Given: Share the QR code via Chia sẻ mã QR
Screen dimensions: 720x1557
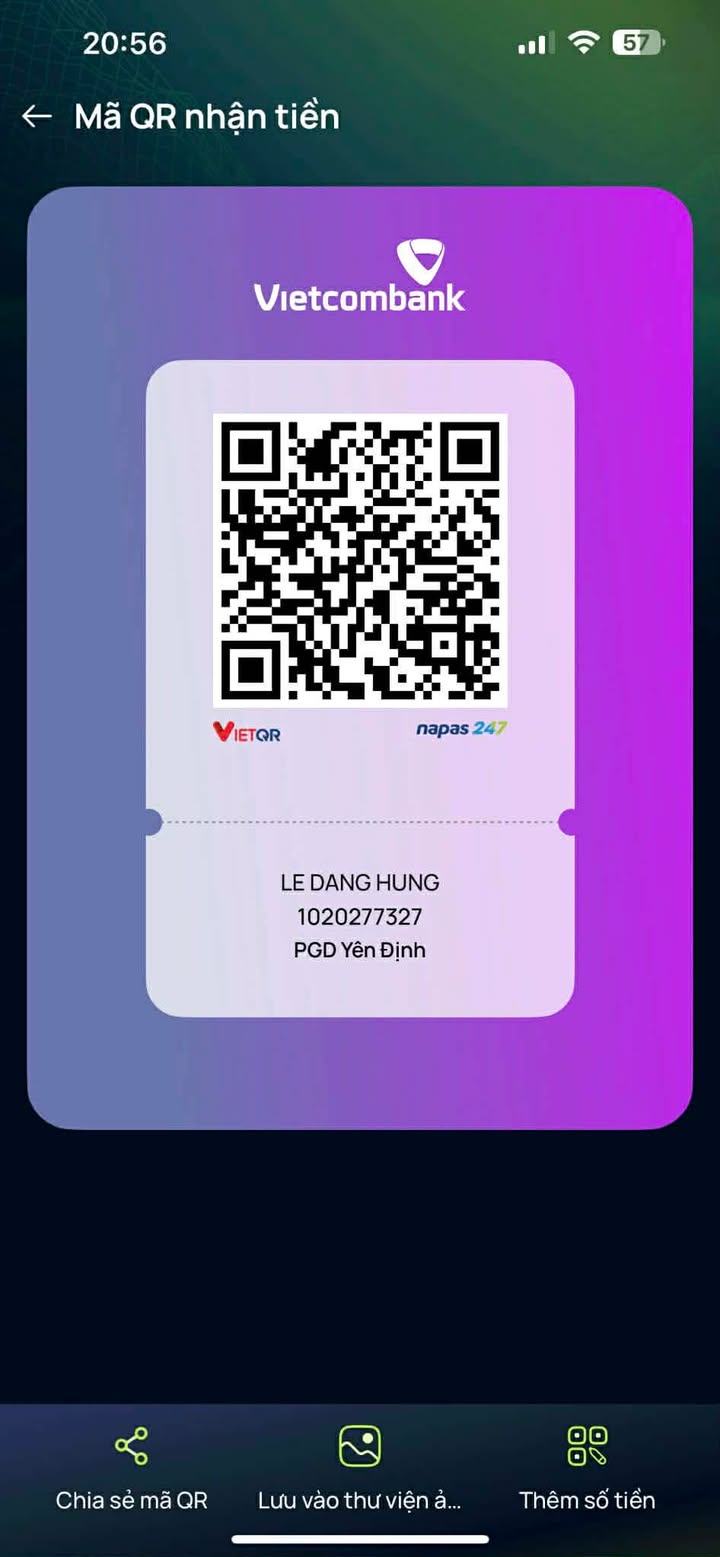Looking at the screenshot, I should (x=131, y=1466).
